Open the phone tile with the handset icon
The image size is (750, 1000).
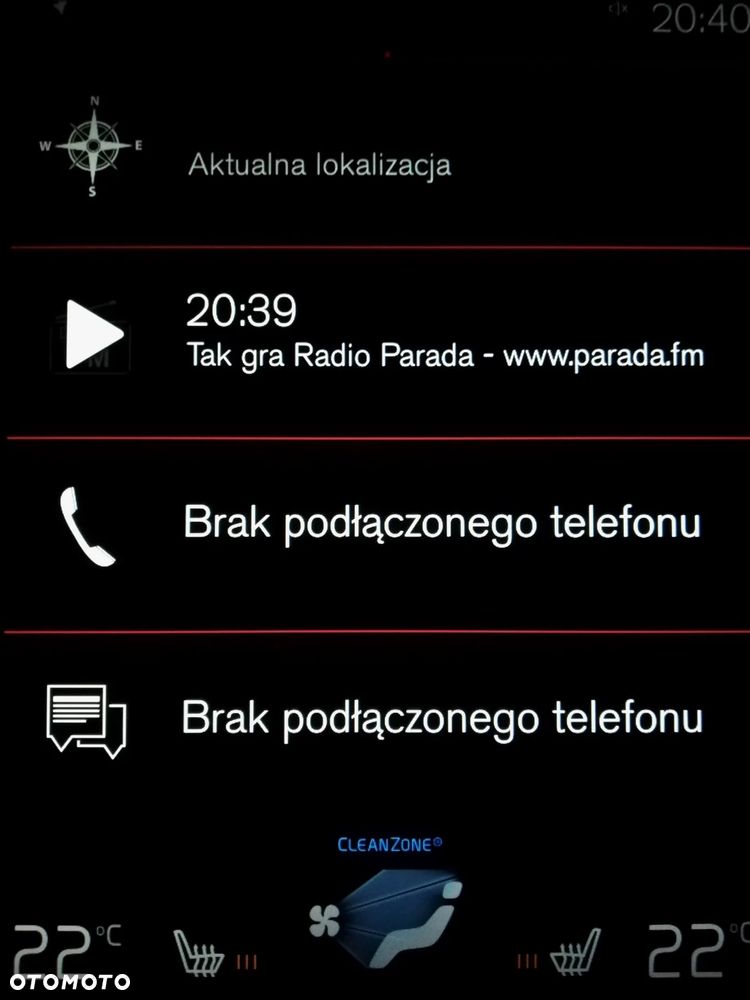[x=88, y=525]
